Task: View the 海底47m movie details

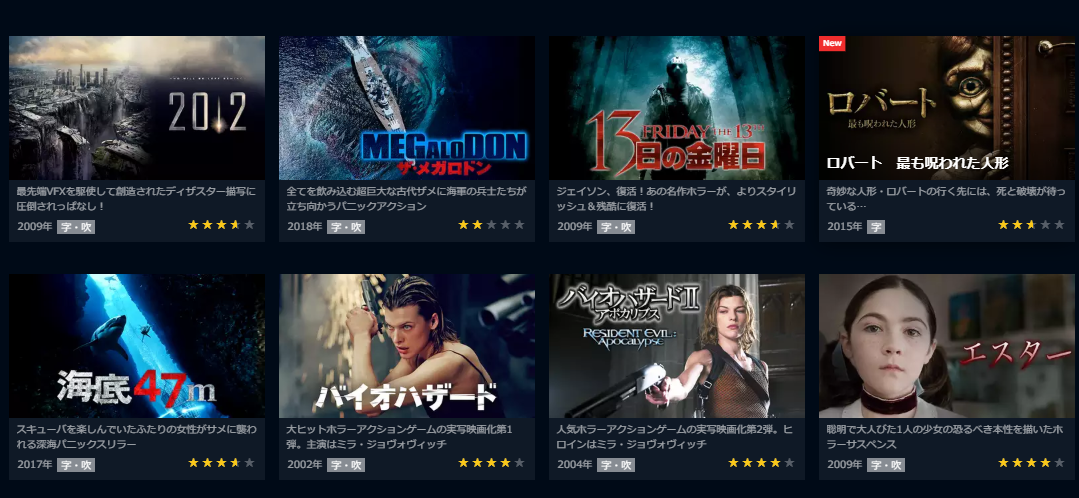Action: point(137,346)
